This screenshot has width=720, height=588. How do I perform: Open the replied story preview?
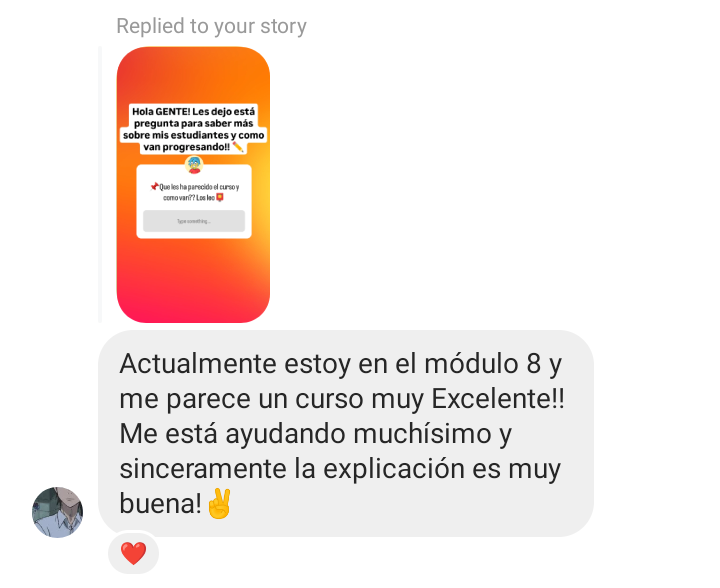click(x=193, y=185)
